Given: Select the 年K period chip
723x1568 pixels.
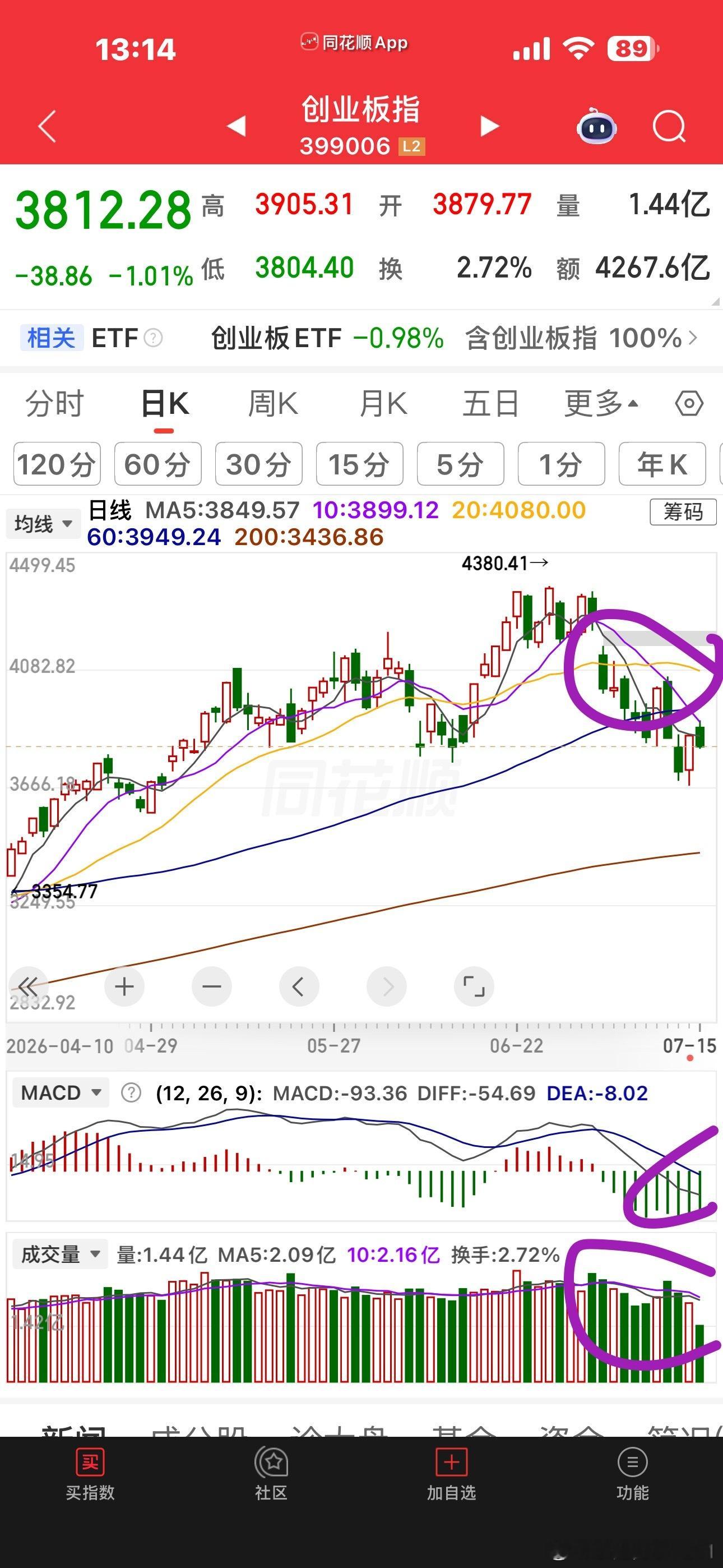Looking at the screenshot, I should click(662, 464).
